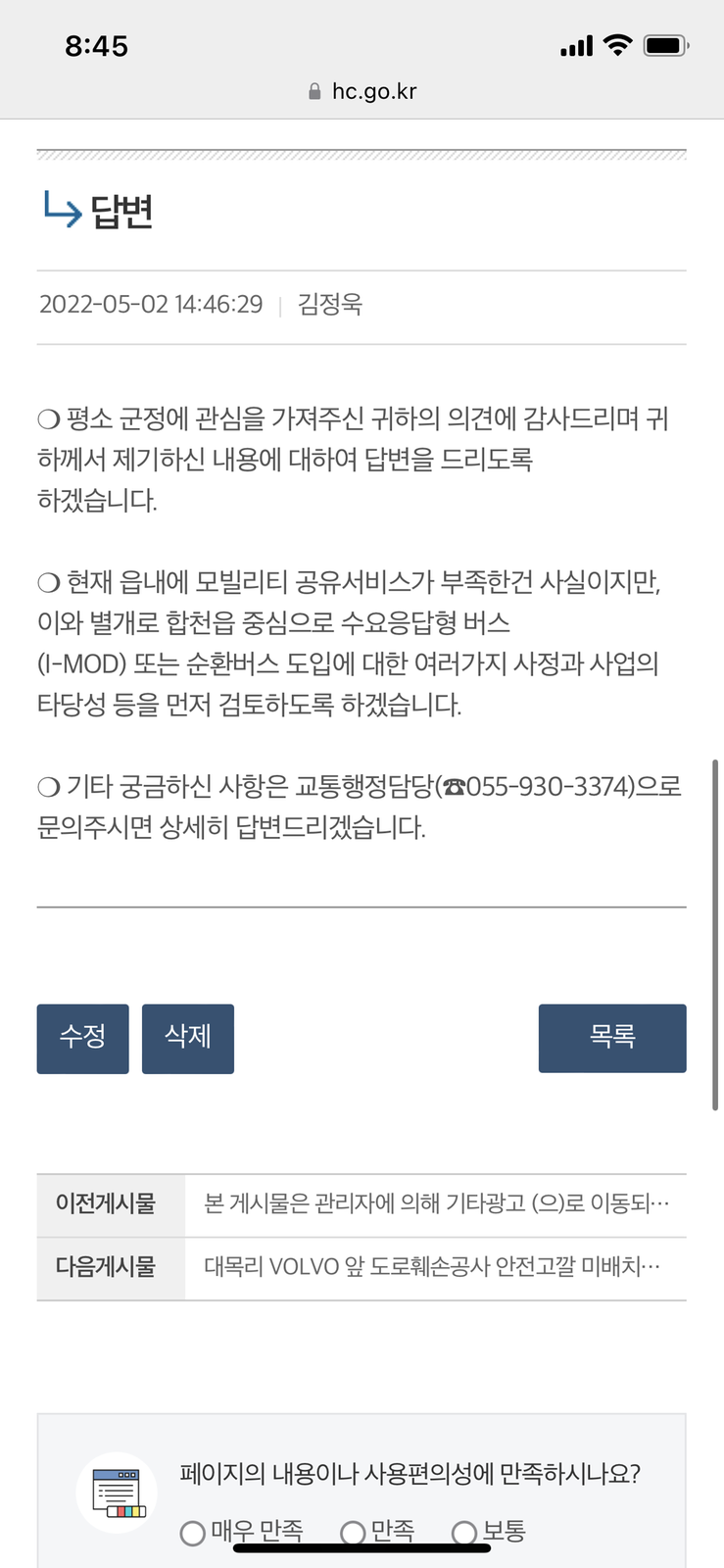
Task: Tap the 수정 (edit) button
Action: coord(82,1038)
